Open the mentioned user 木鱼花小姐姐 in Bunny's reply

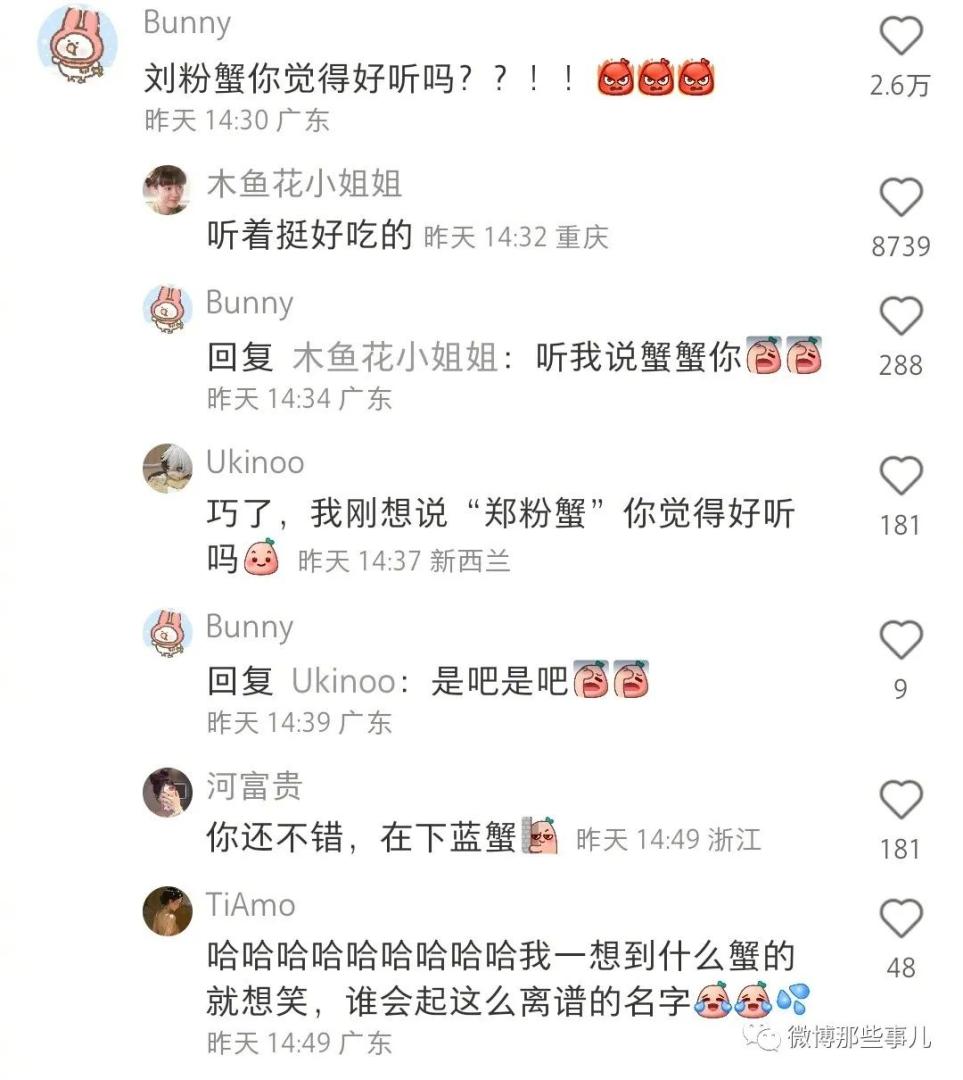pos(394,358)
